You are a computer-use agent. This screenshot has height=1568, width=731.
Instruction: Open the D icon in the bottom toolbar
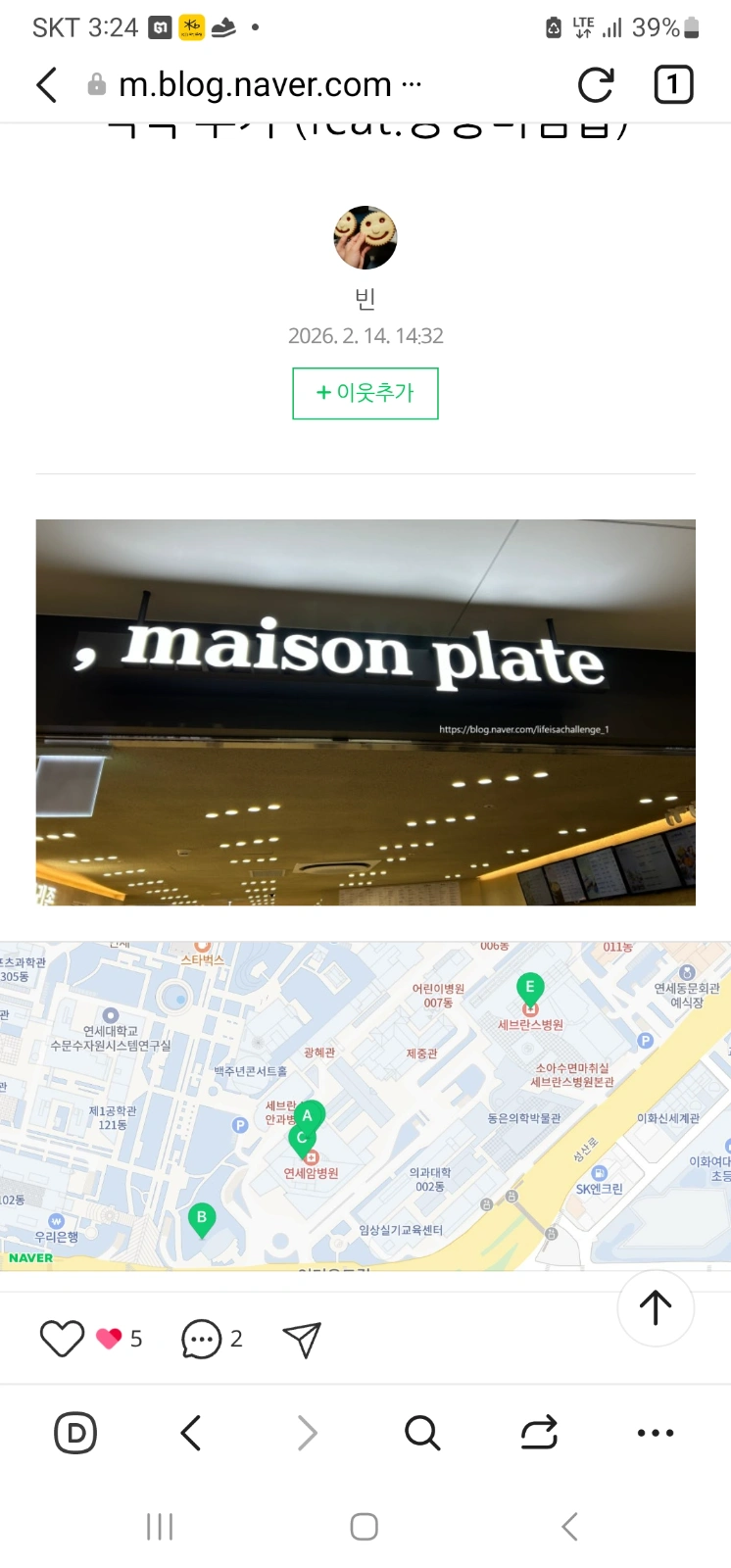(75, 1433)
